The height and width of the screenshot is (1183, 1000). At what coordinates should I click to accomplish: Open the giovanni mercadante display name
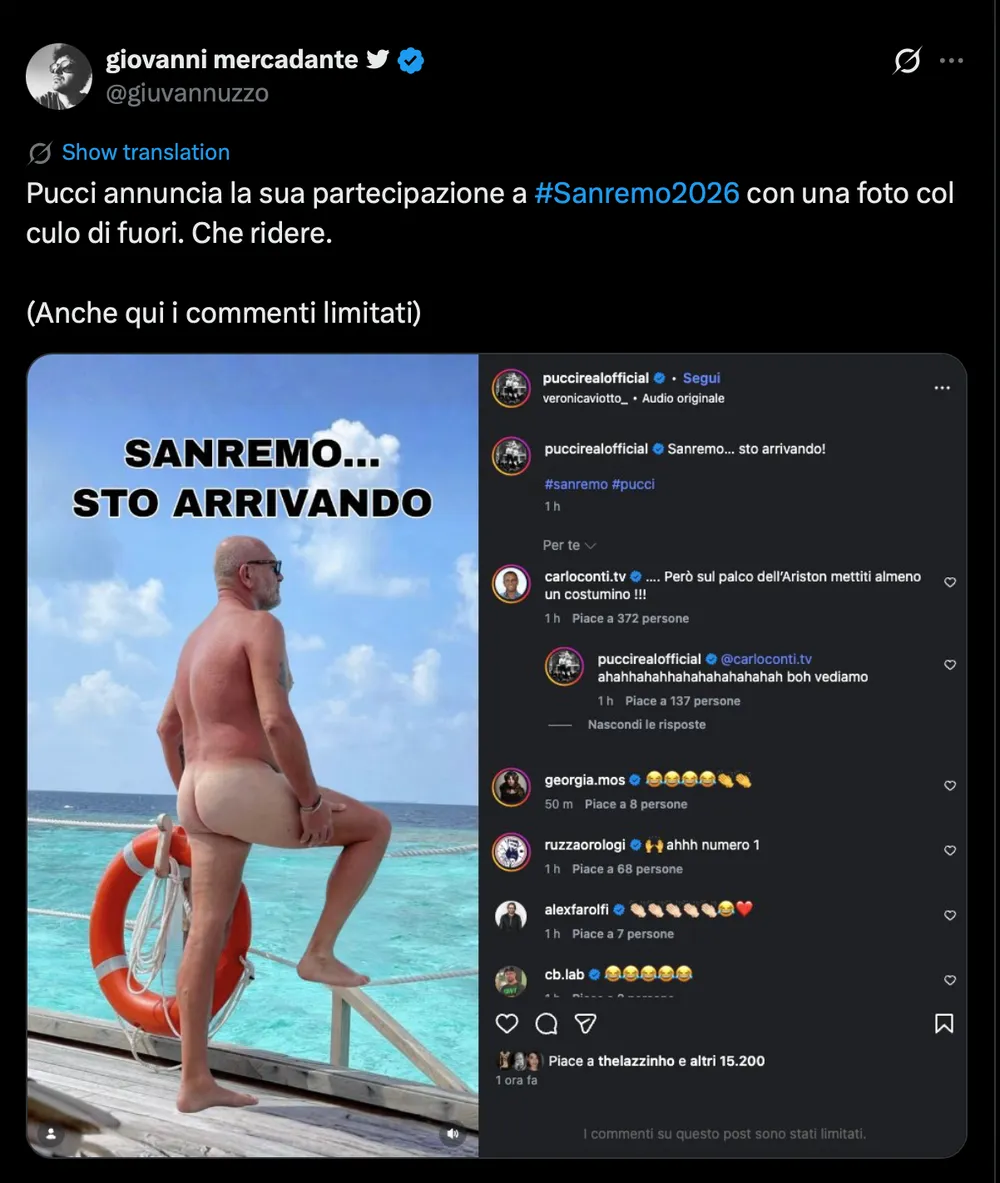[231, 60]
